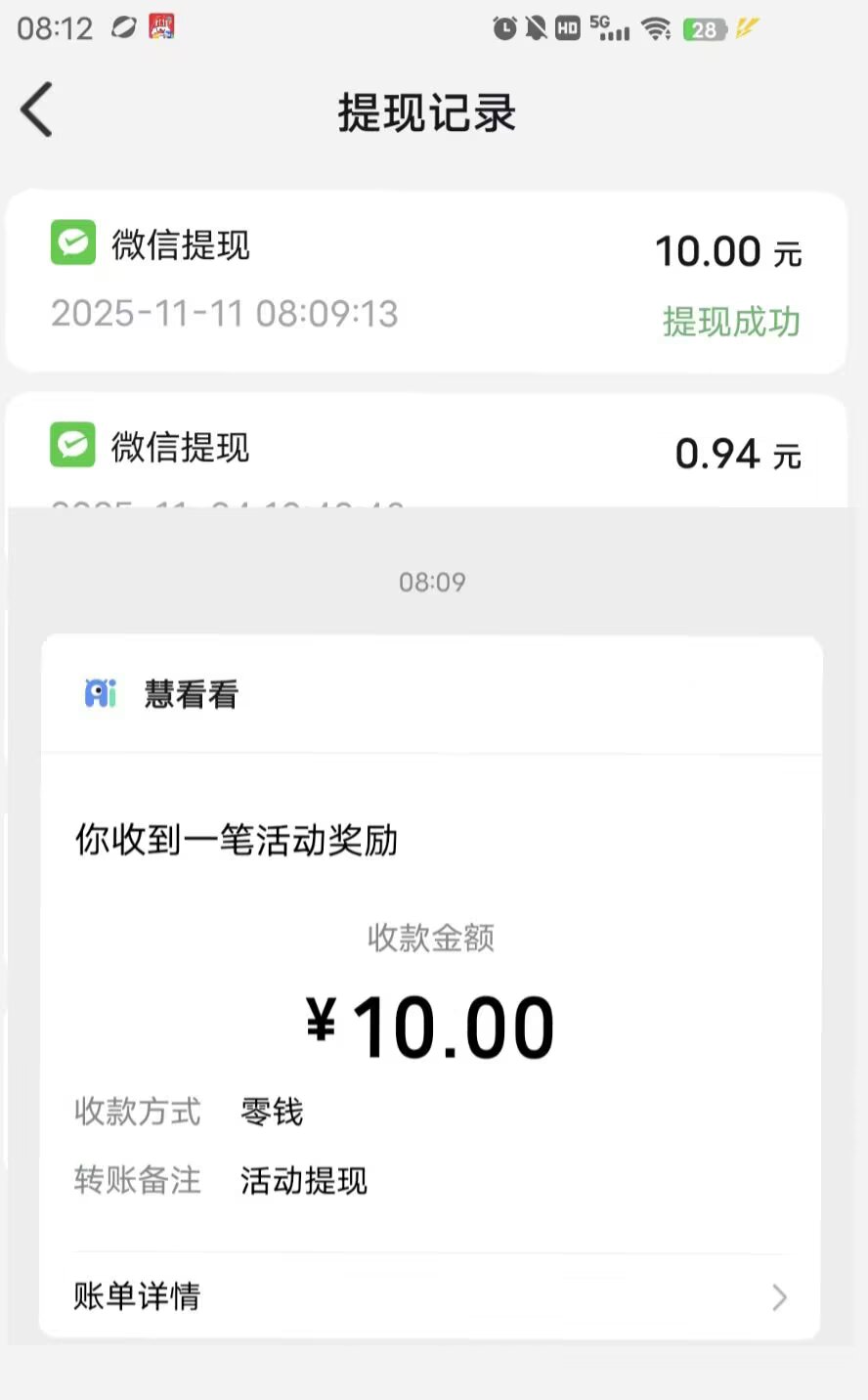Tap the battery indicator showing 28
This screenshot has width=868, height=1400.
pos(705,30)
